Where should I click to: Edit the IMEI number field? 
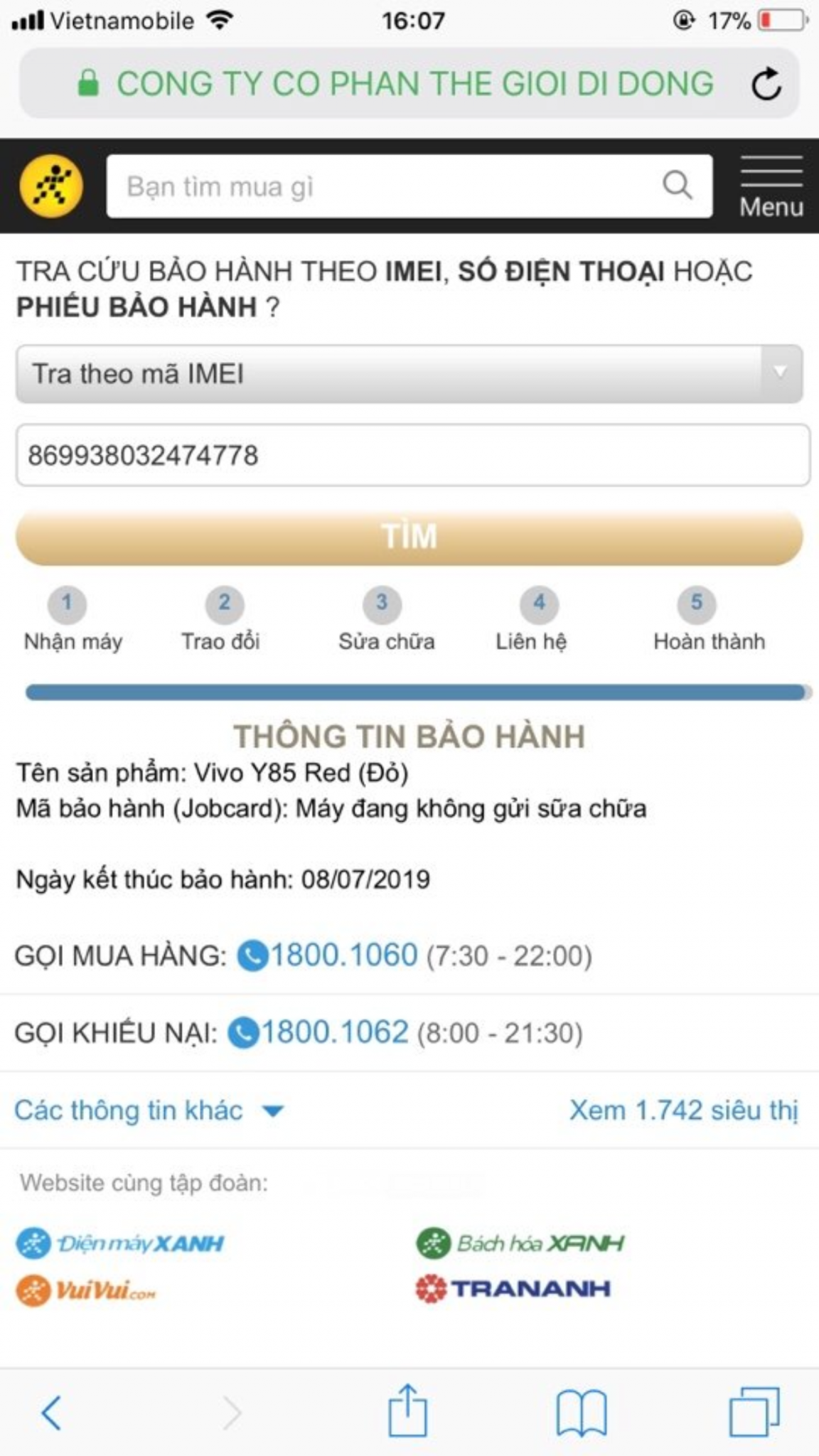coord(412,455)
